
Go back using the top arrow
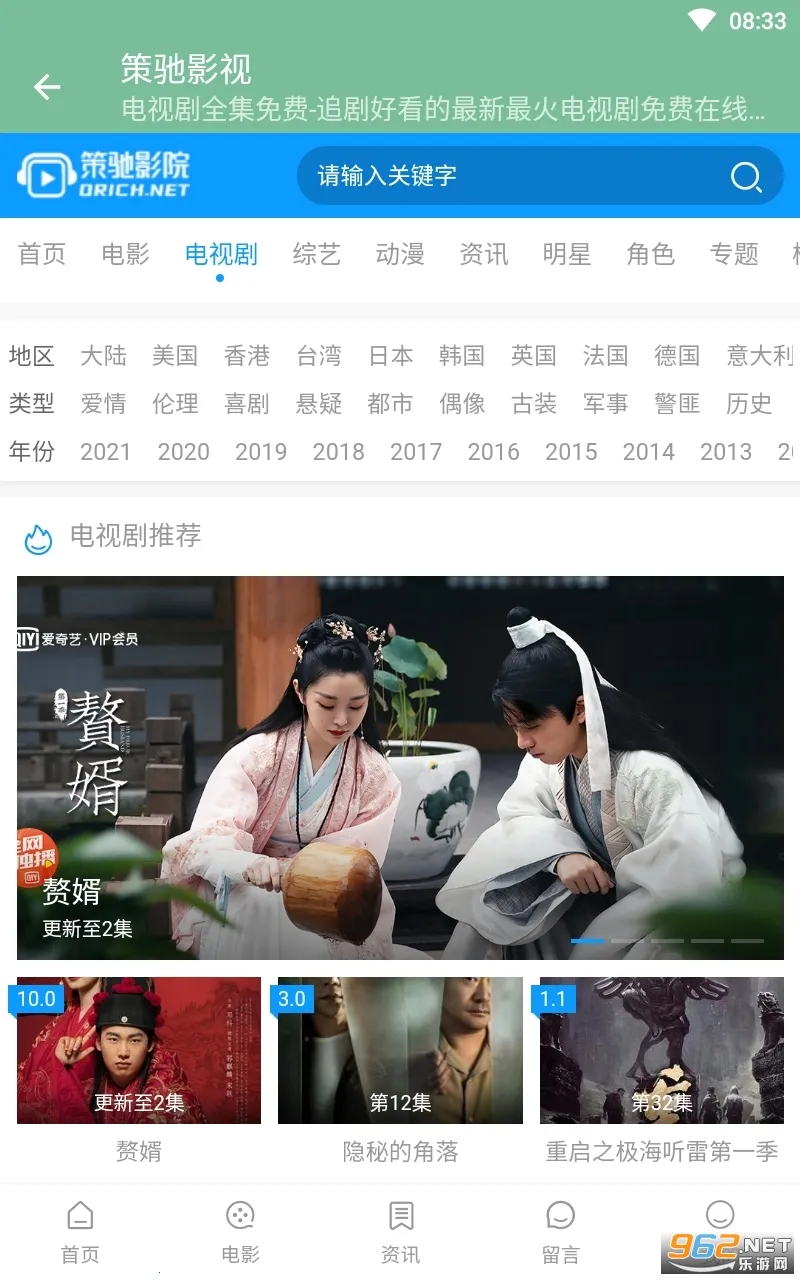click(47, 87)
